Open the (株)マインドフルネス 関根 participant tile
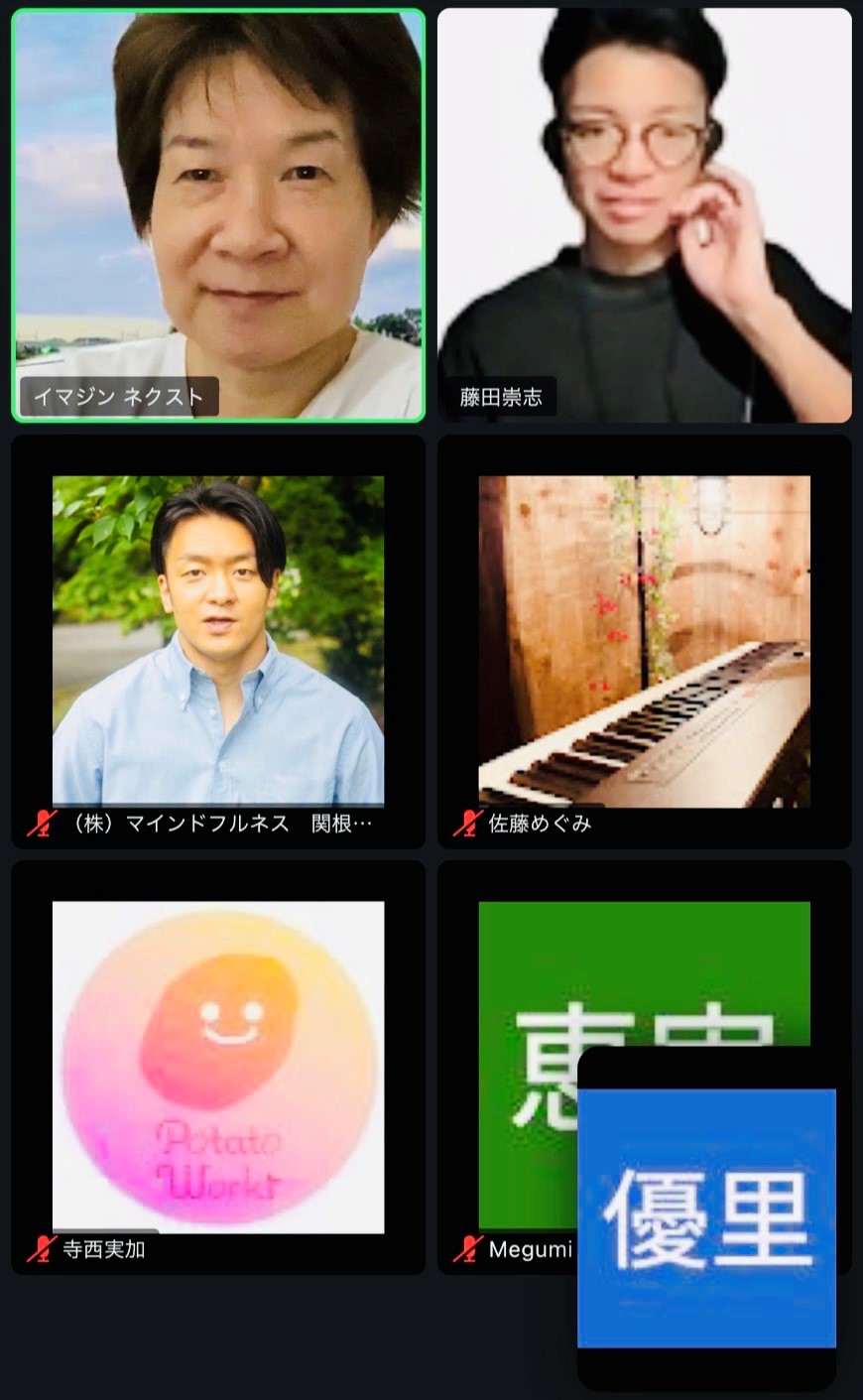This screenshot has height=1400, width=863. tap(218, 641)
